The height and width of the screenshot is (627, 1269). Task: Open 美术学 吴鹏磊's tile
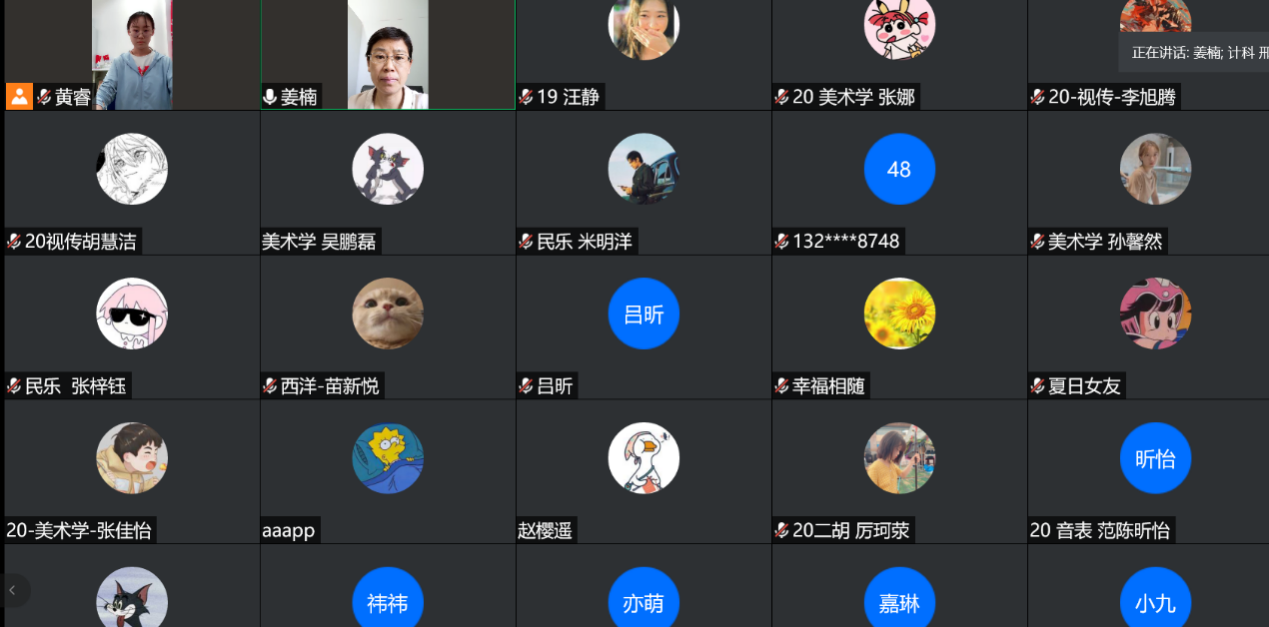tap(388, 182)
